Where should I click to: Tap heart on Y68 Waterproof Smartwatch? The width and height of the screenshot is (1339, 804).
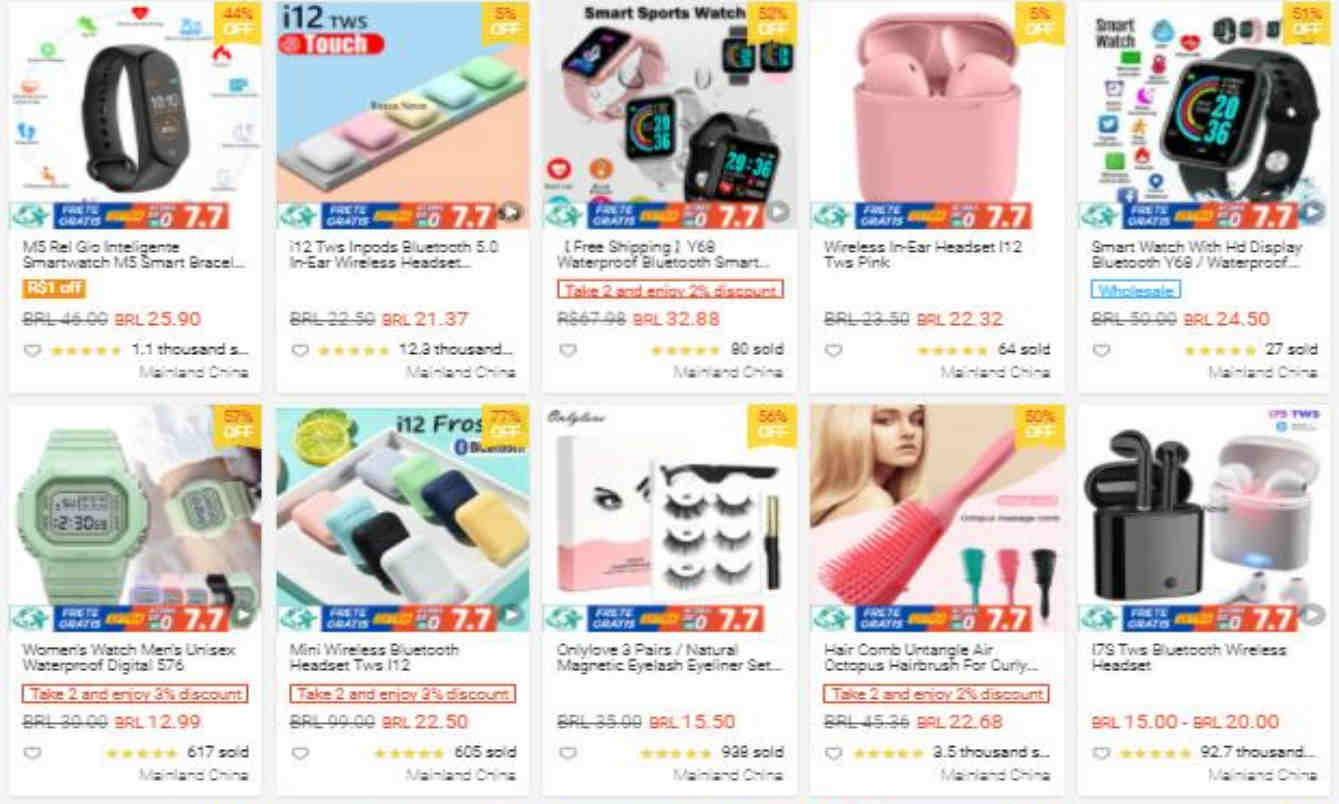567,350
